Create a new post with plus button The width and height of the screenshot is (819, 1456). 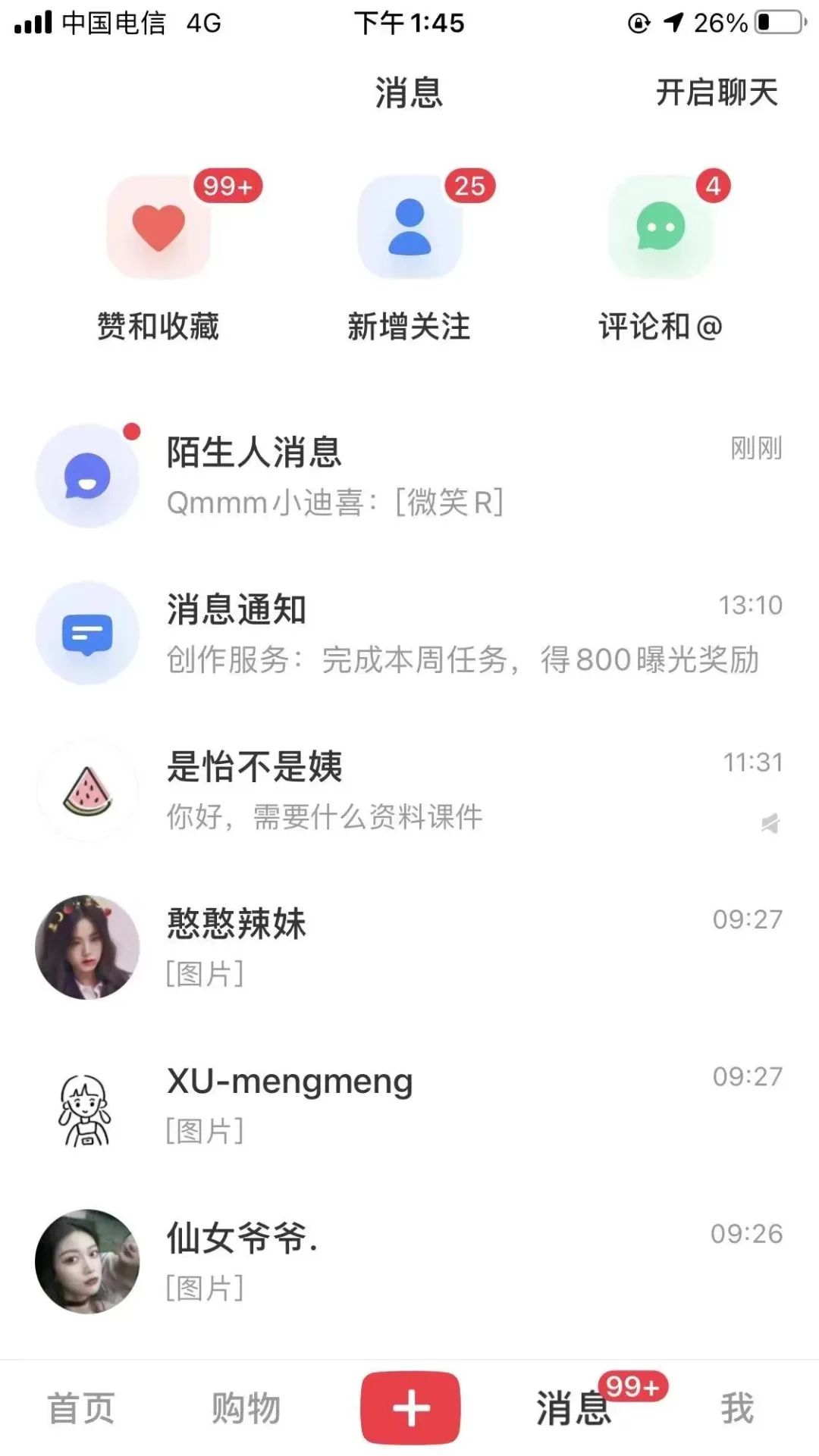[x=410, y=1407]
